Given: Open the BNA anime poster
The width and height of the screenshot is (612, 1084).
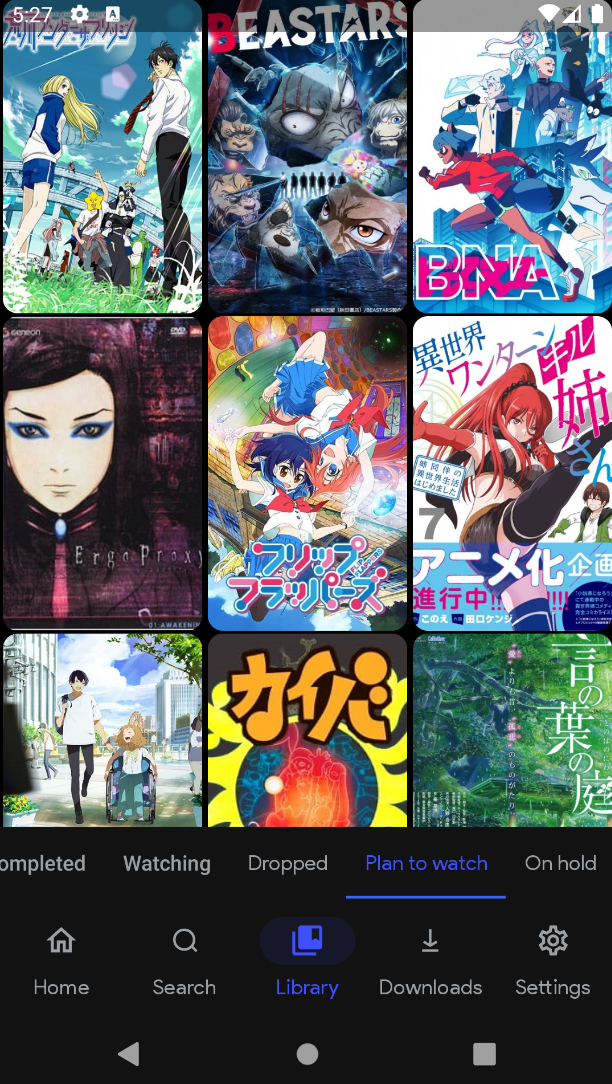Looking at the screenshot, I should coord(512,160).
